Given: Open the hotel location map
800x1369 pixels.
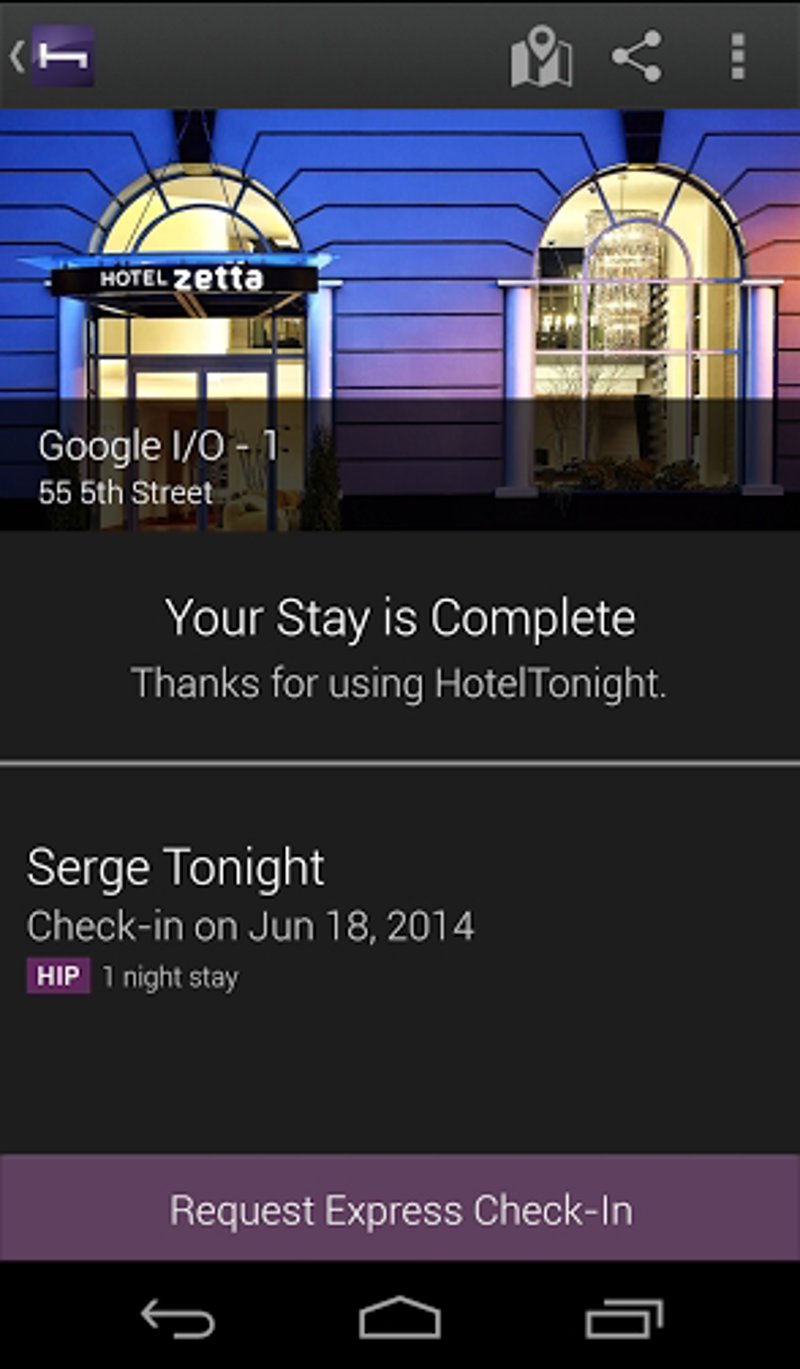Looking at the screenshot, I should pyautogui.click(x=540, y=56).
